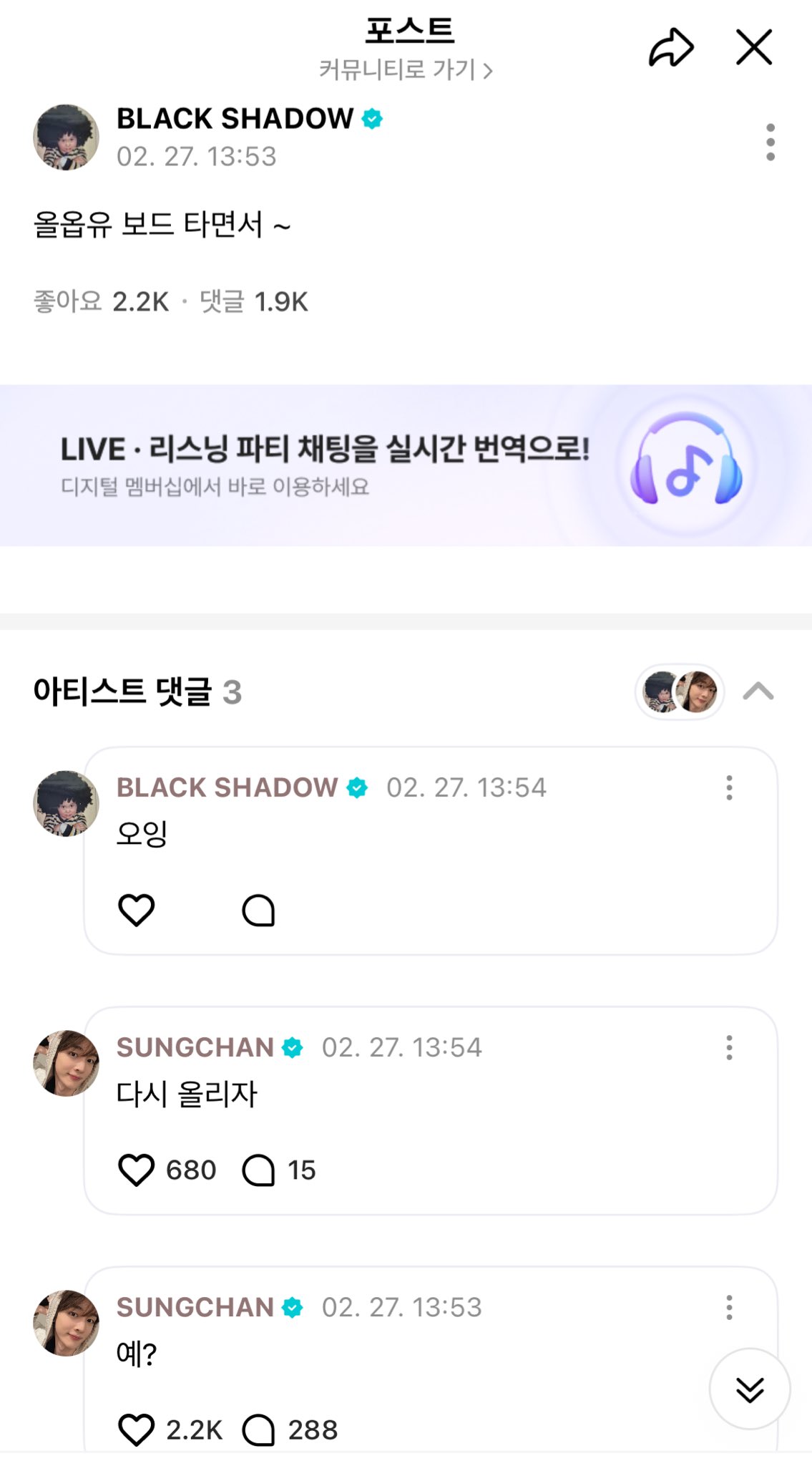The height and width of the screenshot is (1466, 812).
Task: Like the comment 오잉
Action: [x=136, y=911]
